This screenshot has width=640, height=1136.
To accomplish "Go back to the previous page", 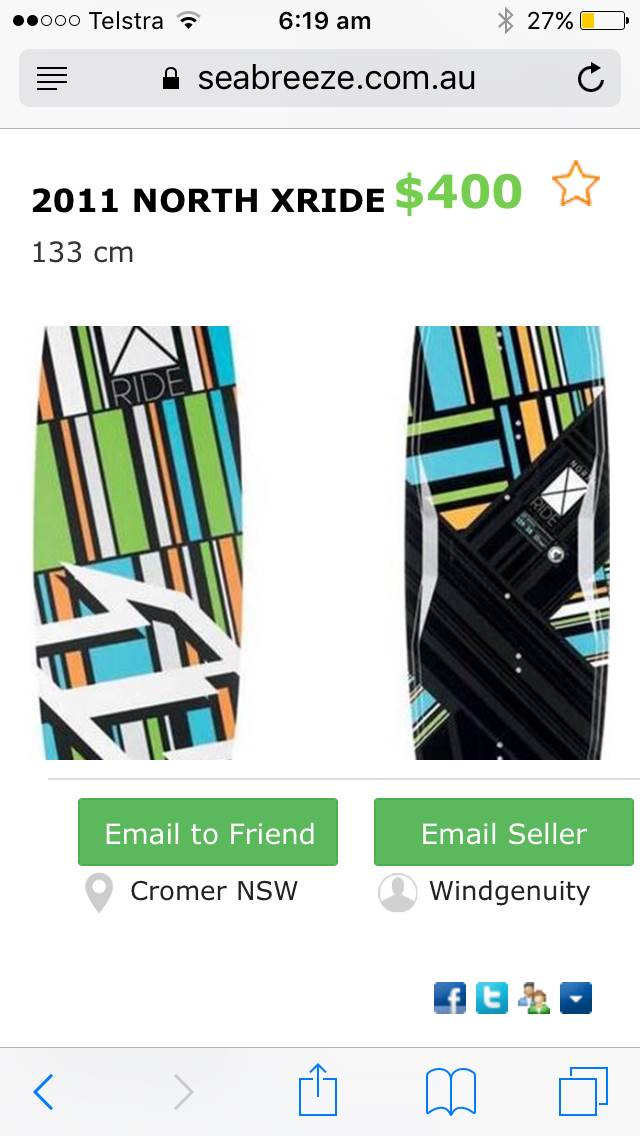I will tap(43, 1092).
